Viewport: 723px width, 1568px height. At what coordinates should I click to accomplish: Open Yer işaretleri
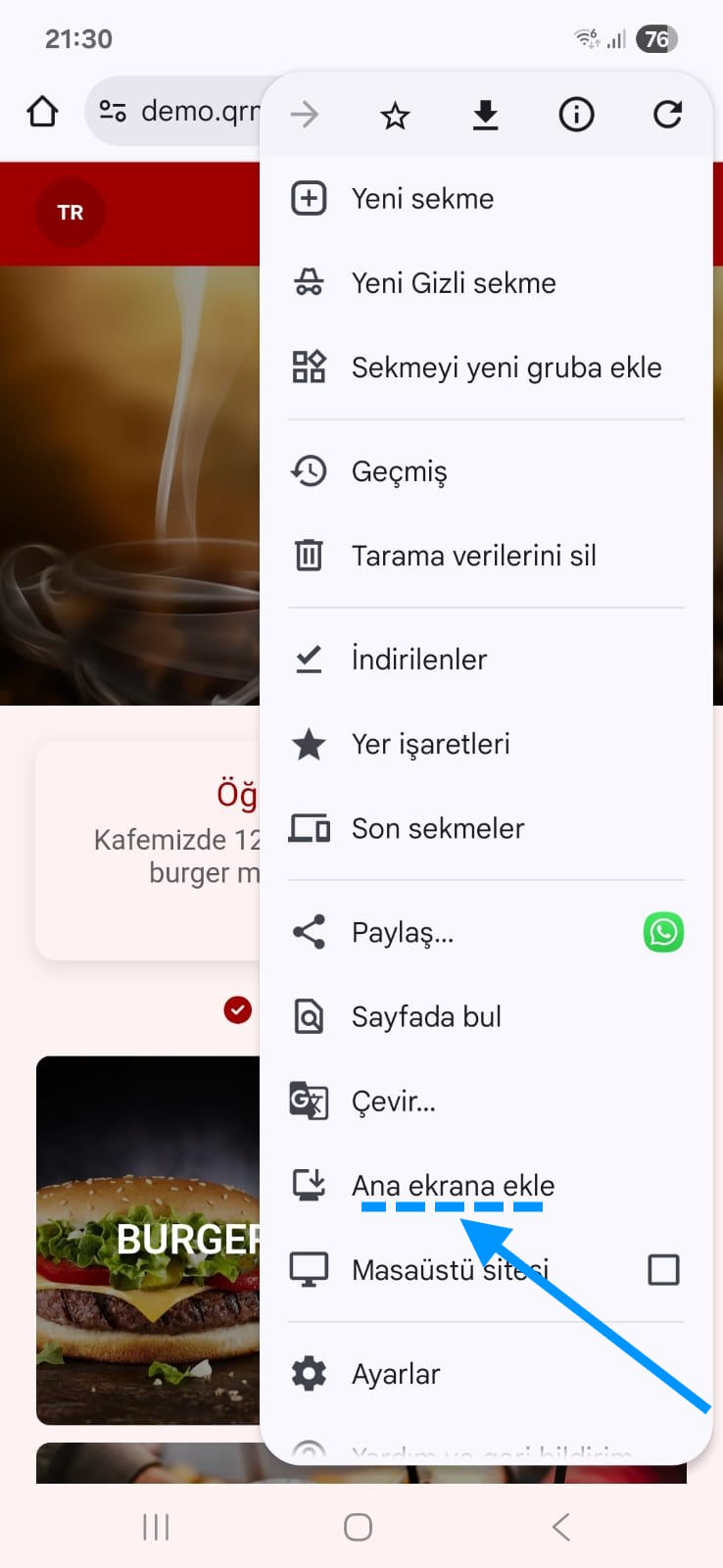click(430, 744)
